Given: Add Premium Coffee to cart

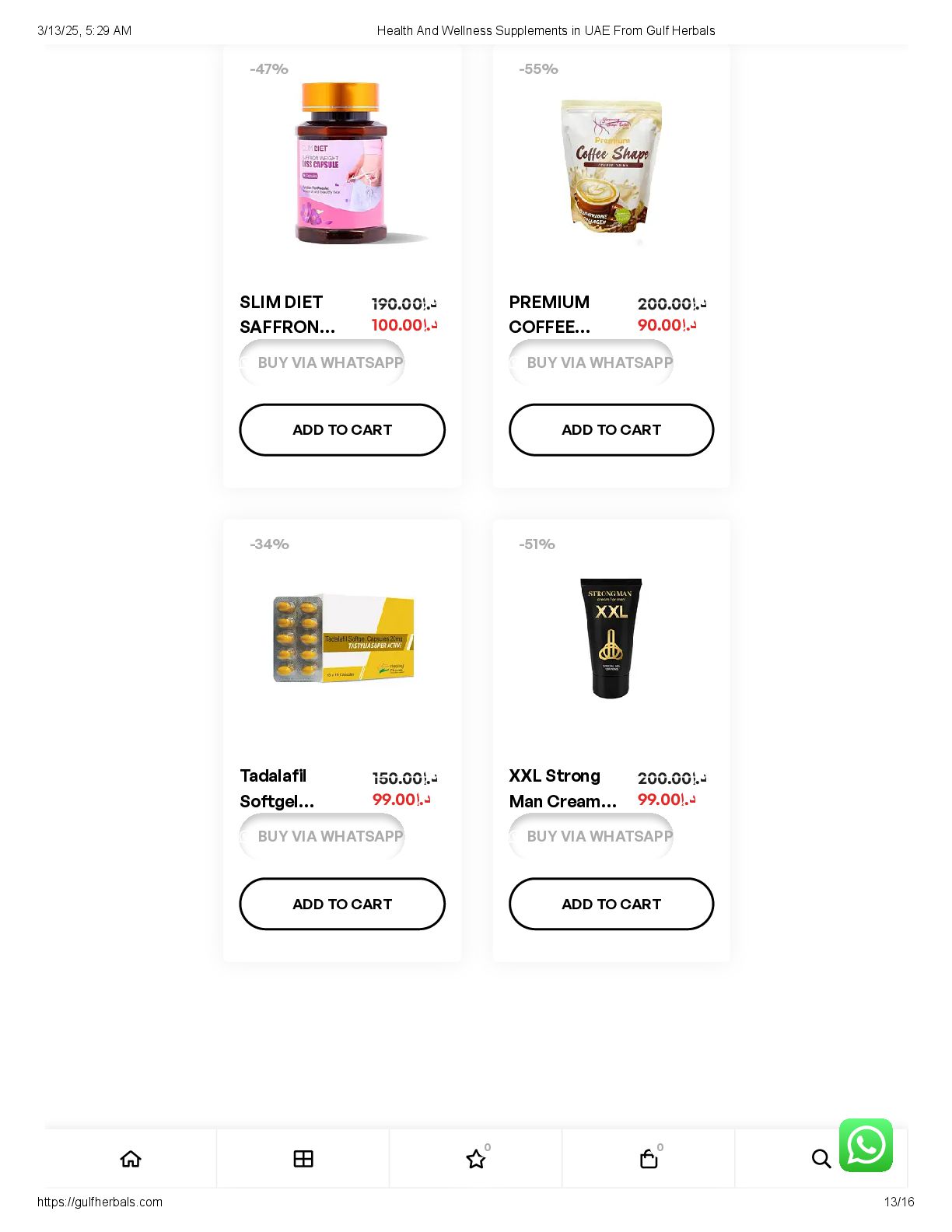Looking at the screenshot, I should click(611, 430).
